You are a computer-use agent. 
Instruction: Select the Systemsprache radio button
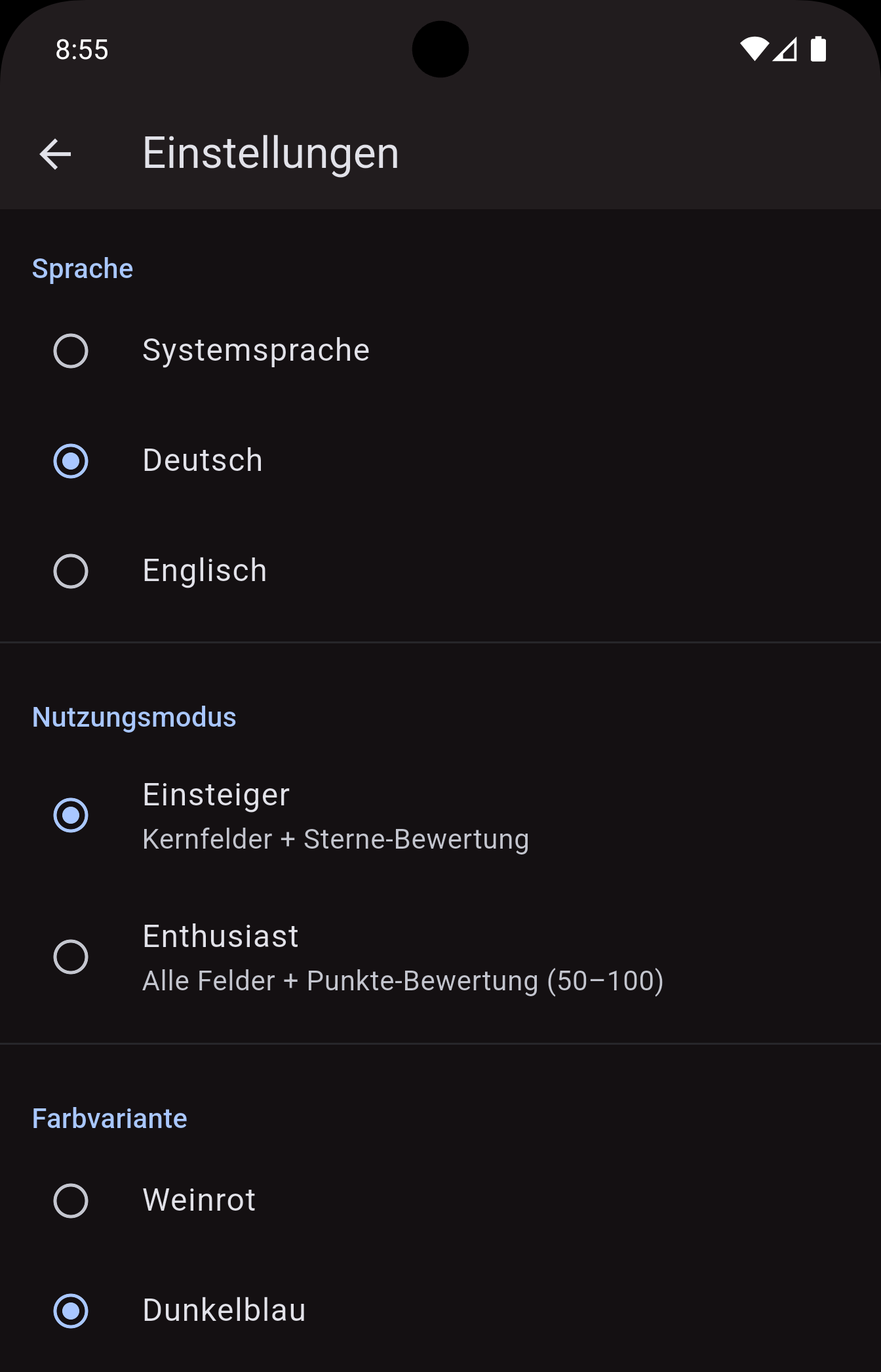tap(71, 352)
